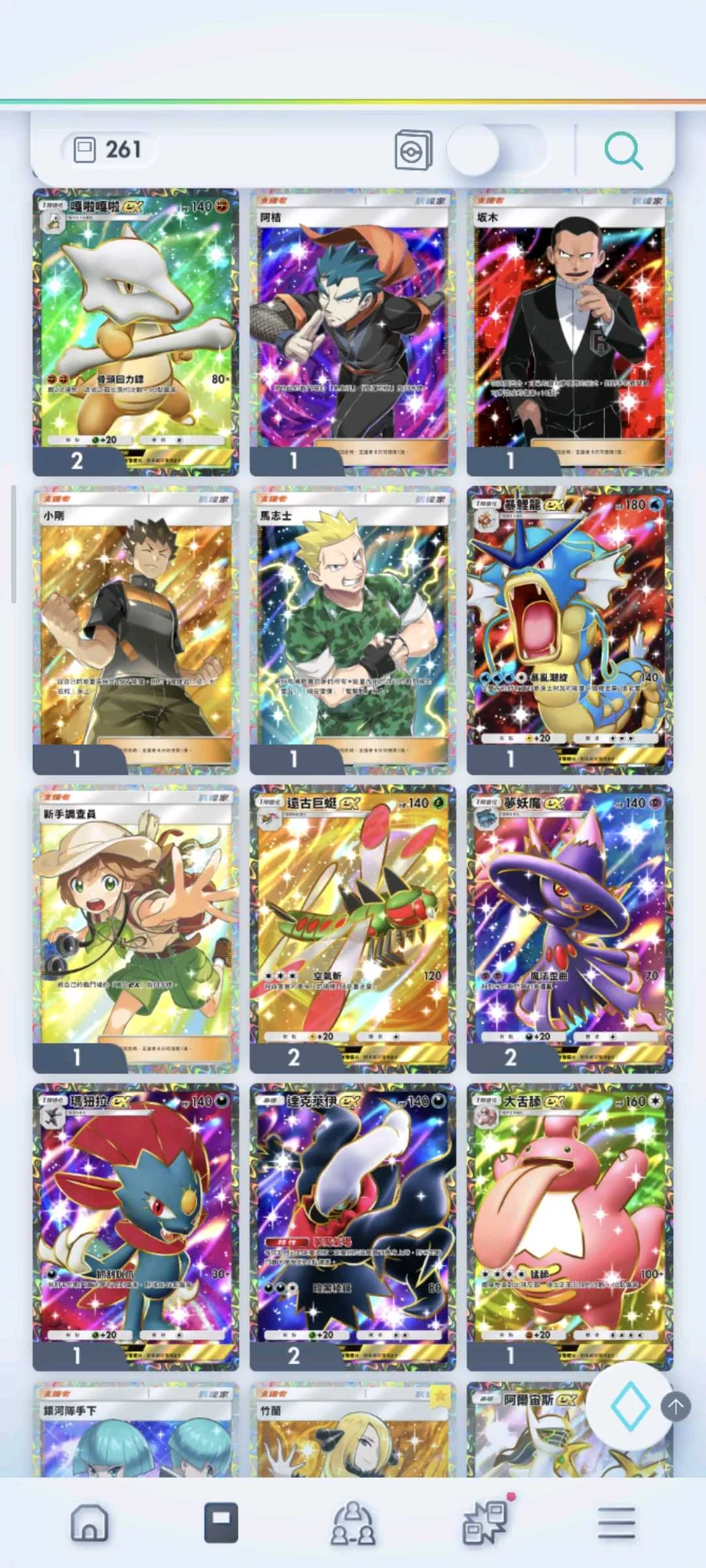Open the 瑪狃拉 ex card
The image size is (706, 1568).
click(136, 1223)
